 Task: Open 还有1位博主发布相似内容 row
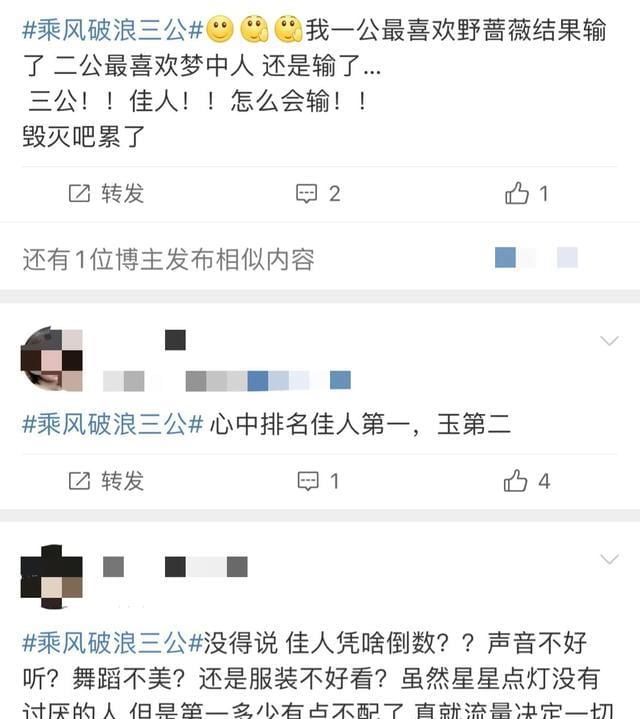coord(168,260)
